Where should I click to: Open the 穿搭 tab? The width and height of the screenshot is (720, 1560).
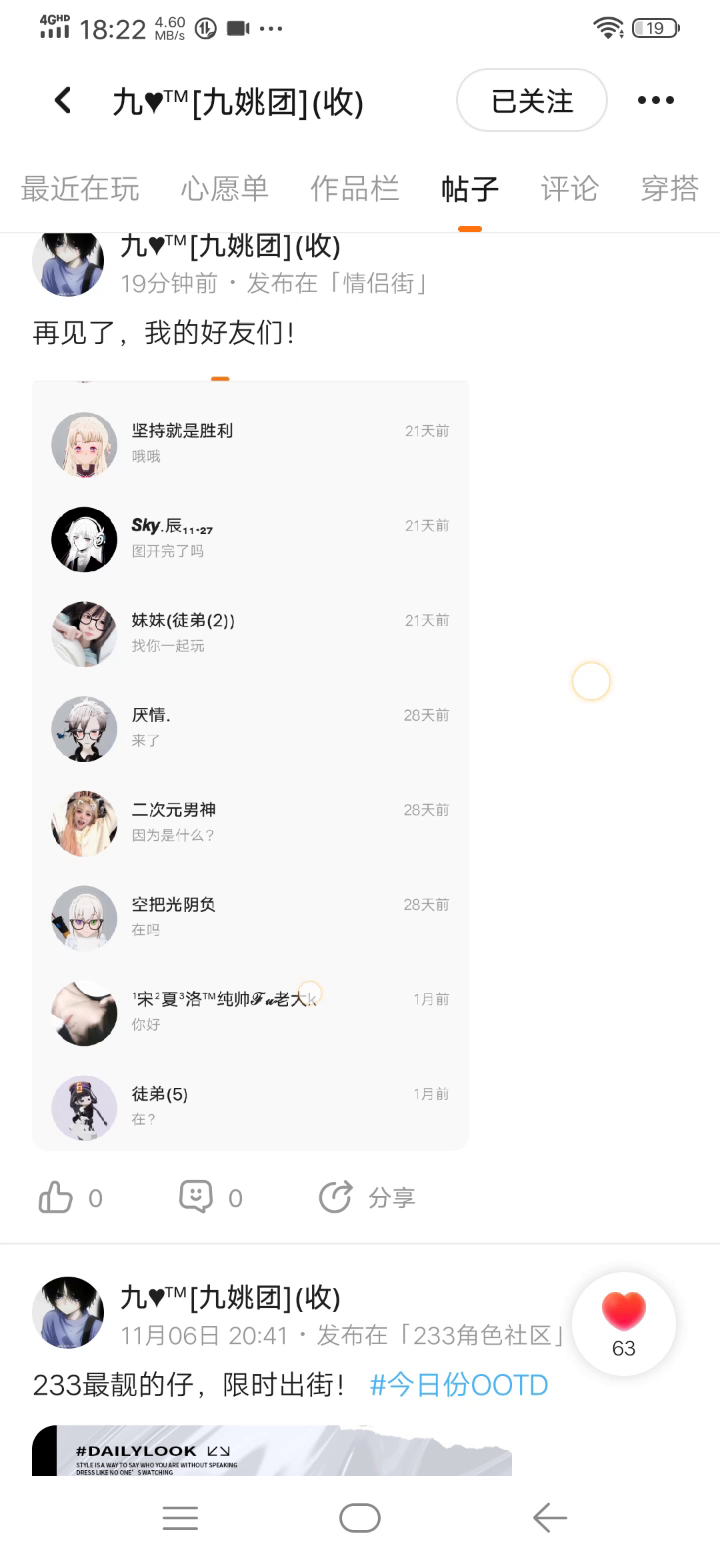coord(669,188)
